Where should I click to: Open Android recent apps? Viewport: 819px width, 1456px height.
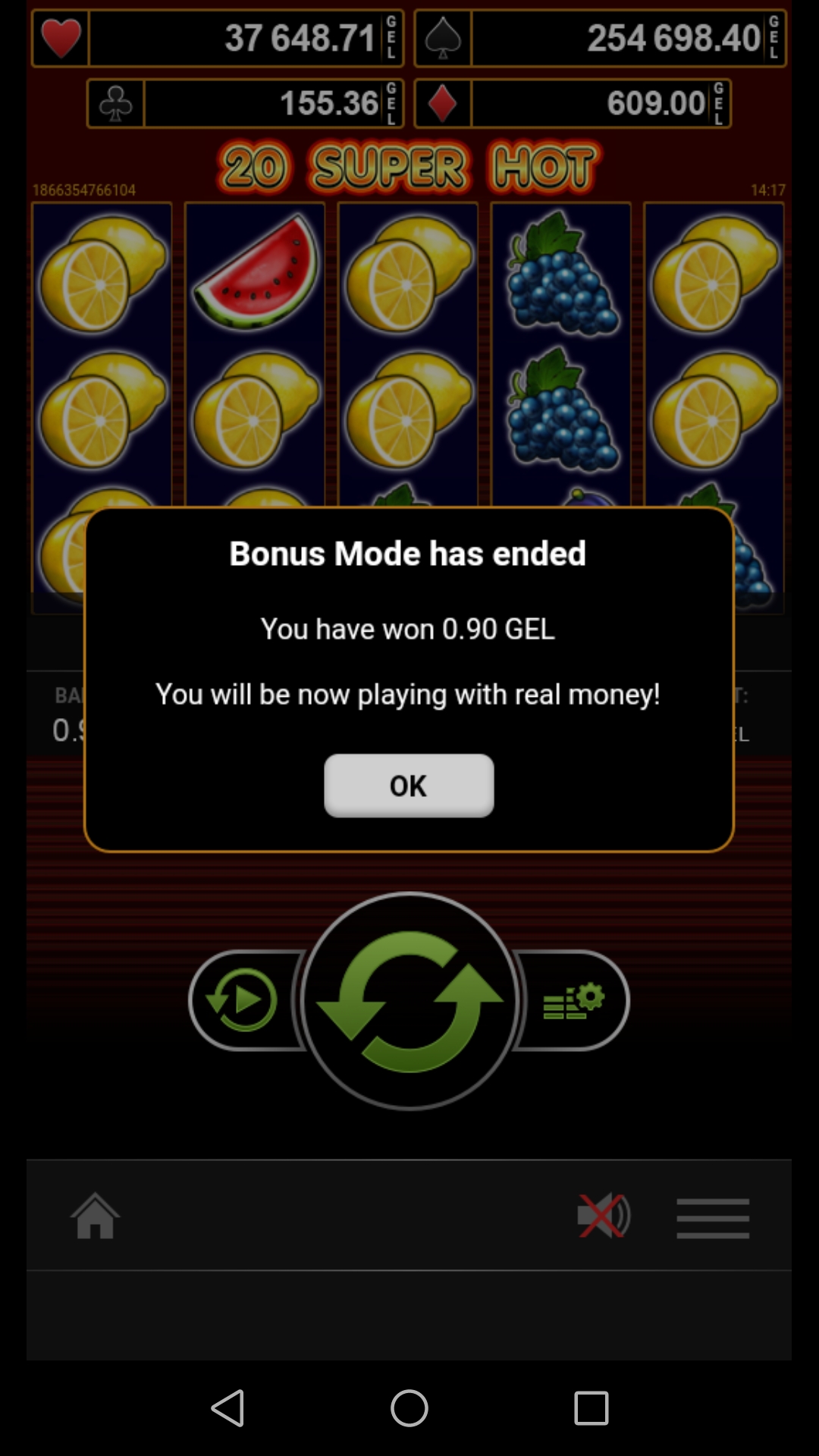tap(591, 1408)
